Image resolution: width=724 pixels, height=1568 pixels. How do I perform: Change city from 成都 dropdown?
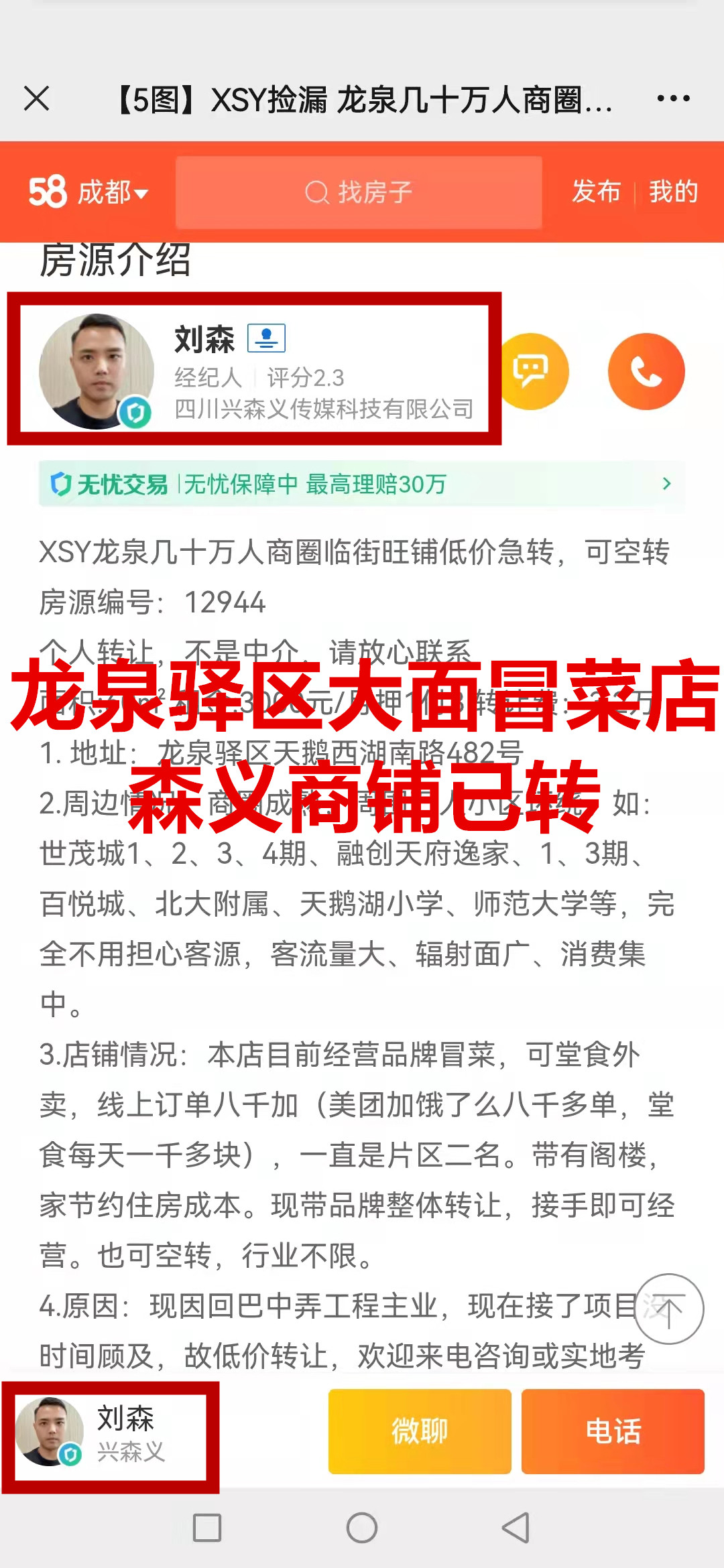point(111,192)
